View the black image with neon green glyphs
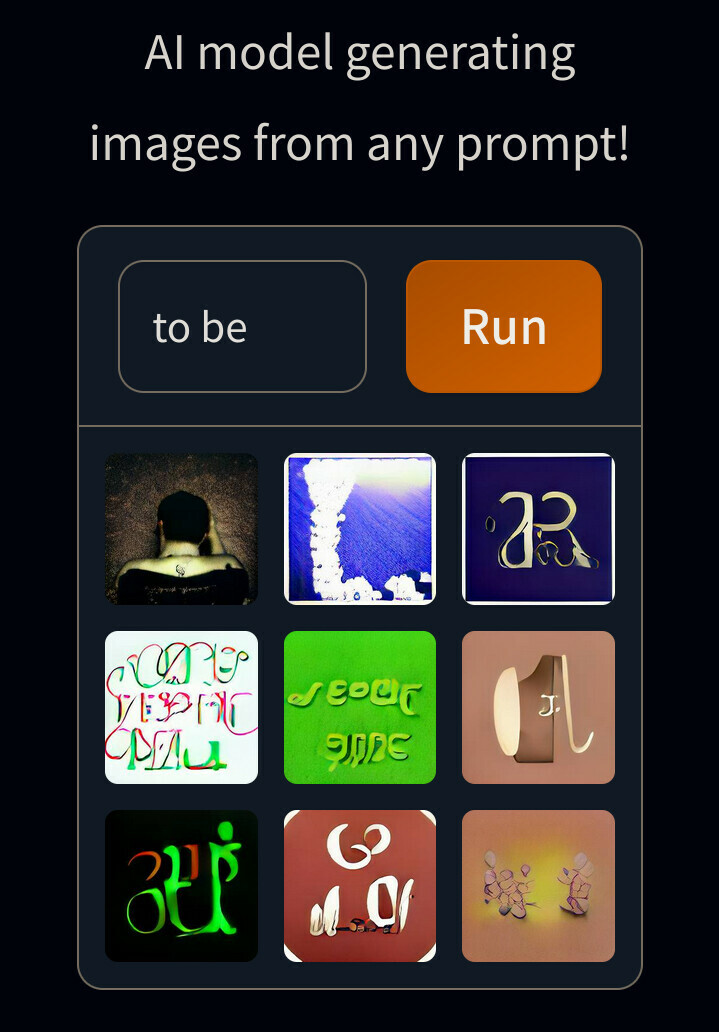The height and width of the screenshot is (1032, 719). (x=181, y=886)
